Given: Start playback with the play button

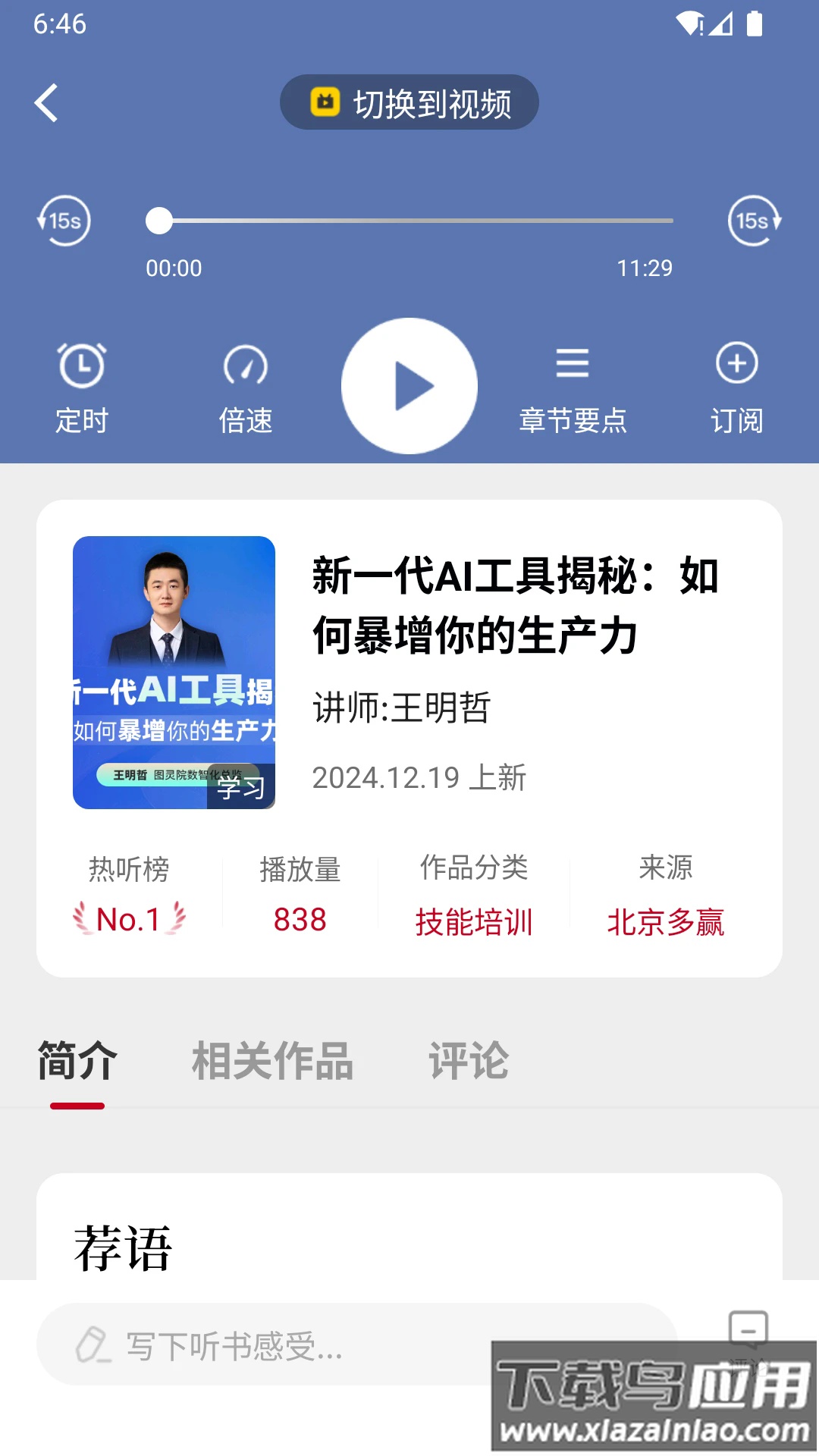Looking at the screenshot, I should [409, 384].
